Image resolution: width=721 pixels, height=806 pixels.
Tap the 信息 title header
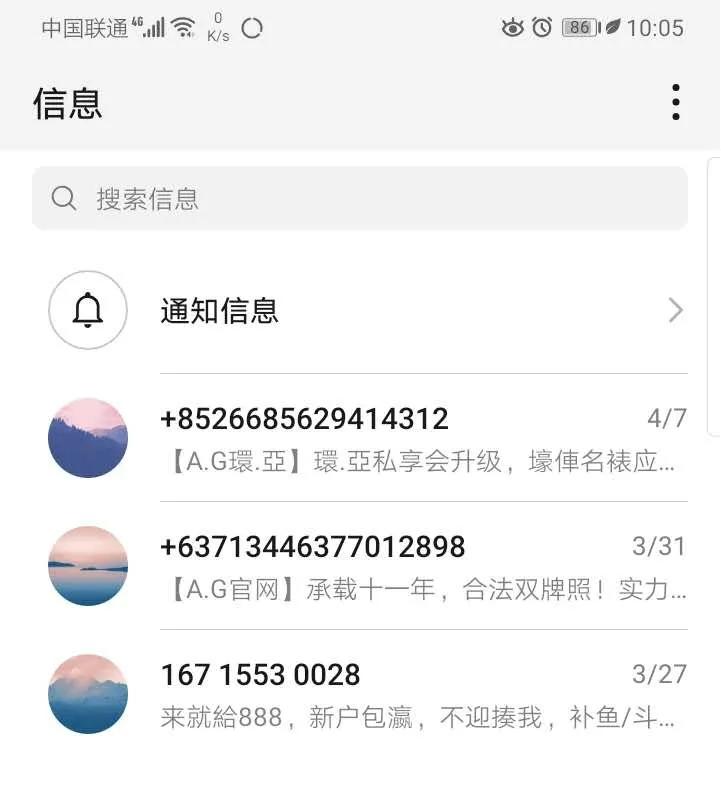pyautogui.click(x=66, y=104)
